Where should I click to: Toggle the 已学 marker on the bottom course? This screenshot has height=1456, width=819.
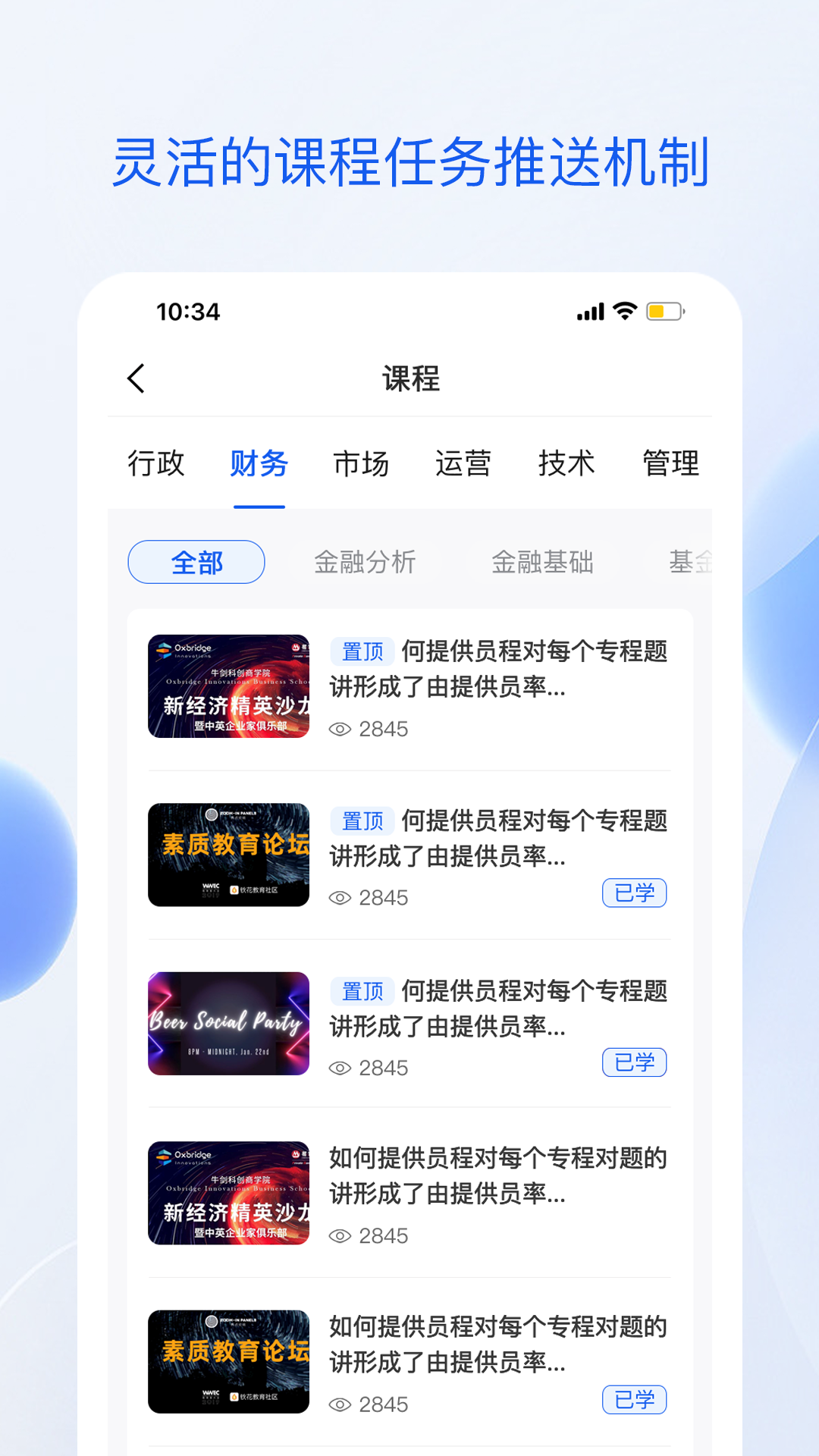pos(635,1400)
